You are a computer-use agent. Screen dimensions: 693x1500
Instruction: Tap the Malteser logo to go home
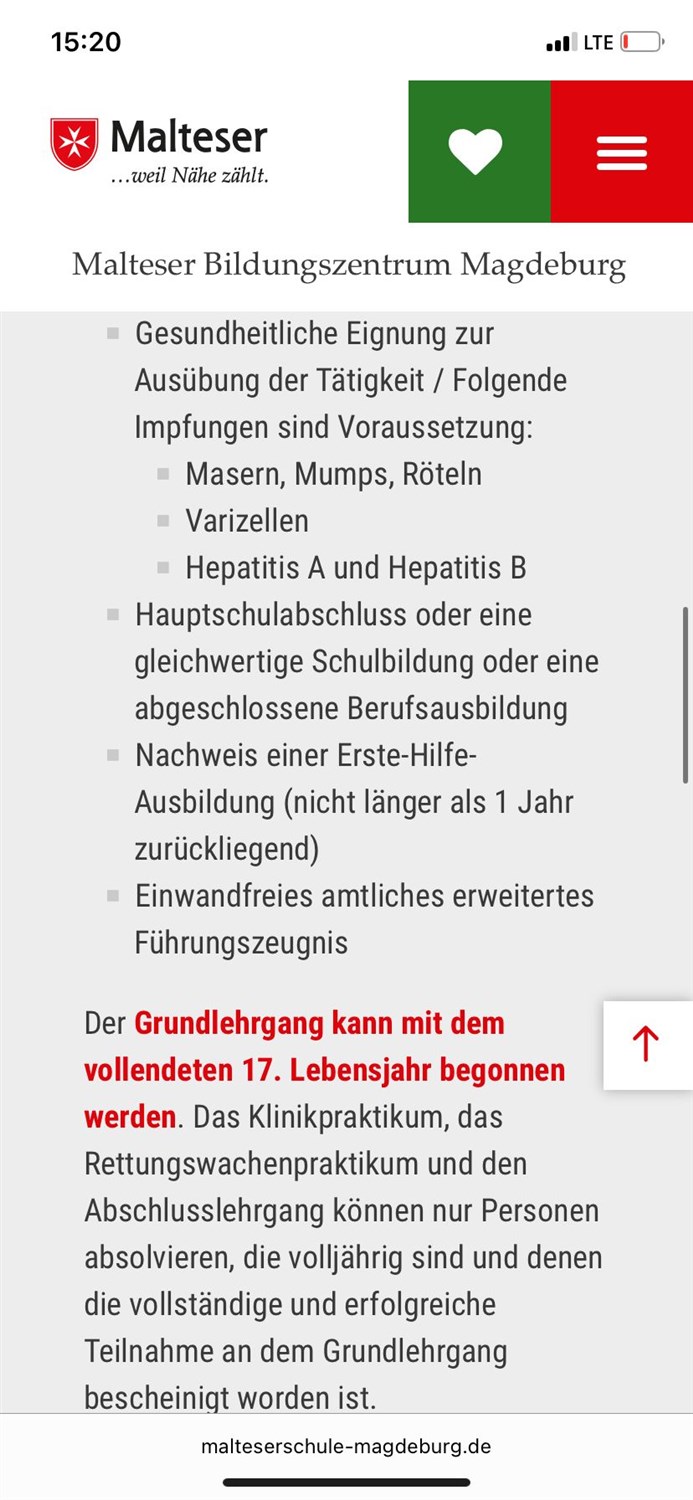(x=160, y=150)
